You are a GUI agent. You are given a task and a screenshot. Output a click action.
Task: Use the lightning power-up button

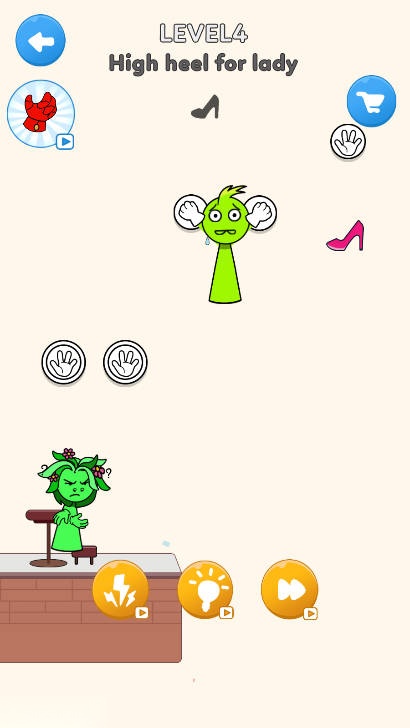coord(121,590)
